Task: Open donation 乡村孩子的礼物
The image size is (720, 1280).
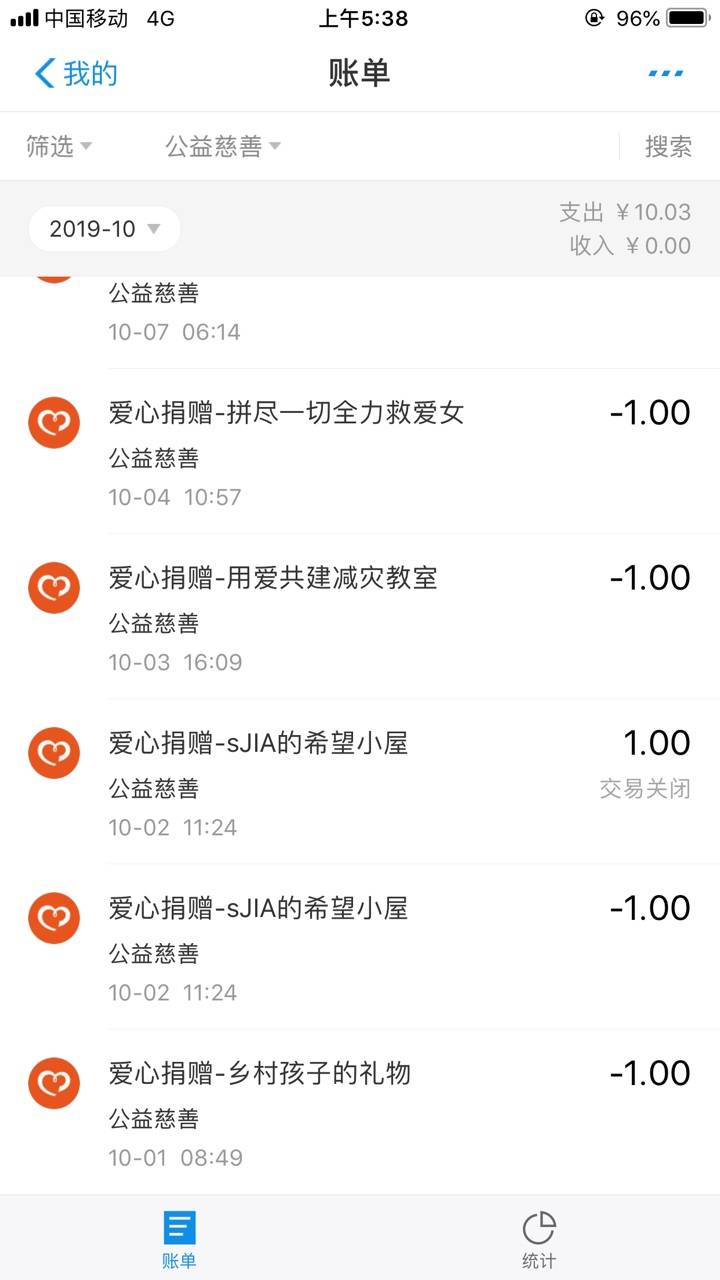Action: [360, 1112]
